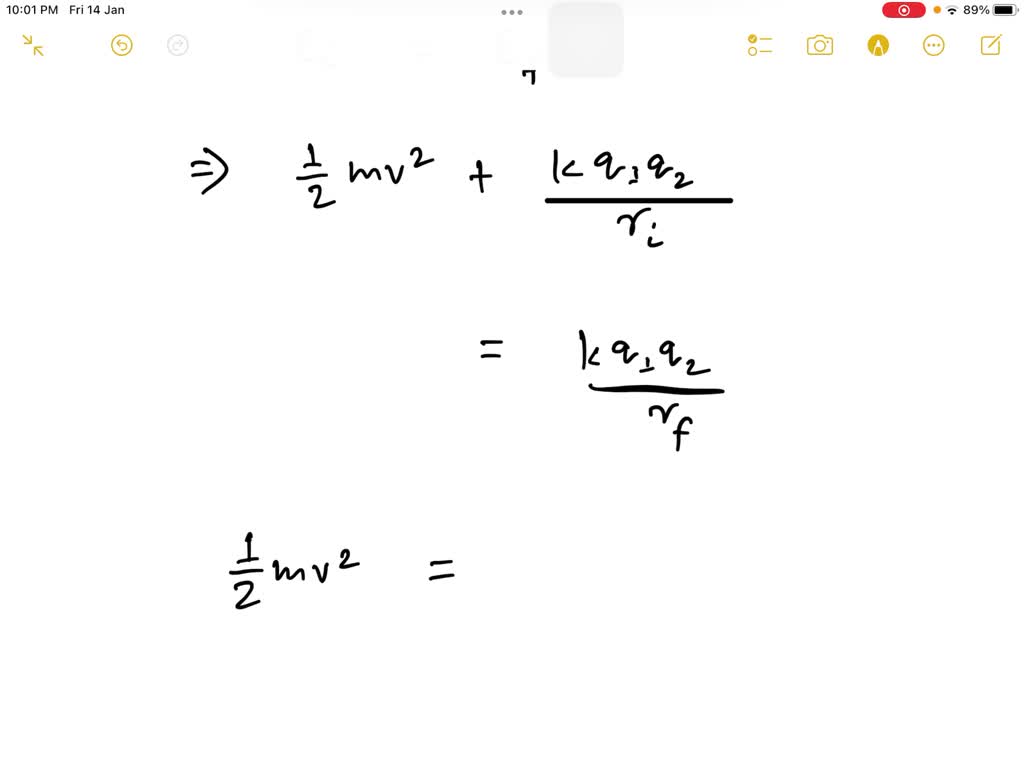1024x768 pixels.
Task: Redo the undone stroke
Action: pyautogui.click(x=178, y=45)
